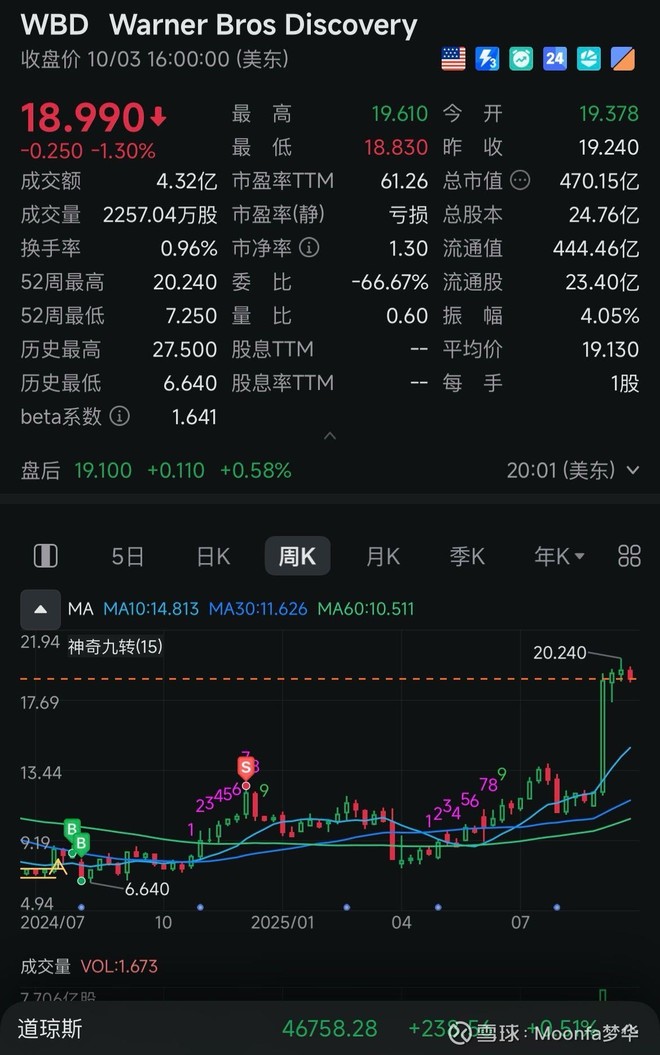Open the chart layout panel icon

point(46,556)
